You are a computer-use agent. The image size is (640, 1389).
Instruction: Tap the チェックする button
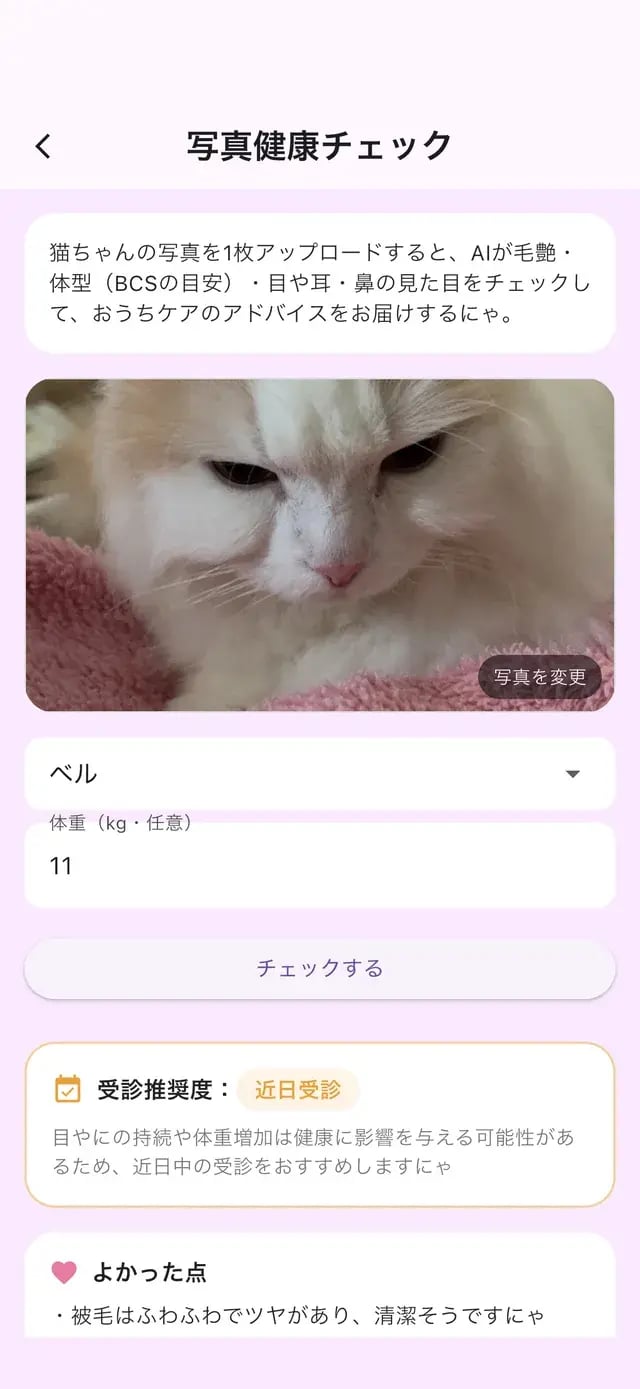coord(320,968)
